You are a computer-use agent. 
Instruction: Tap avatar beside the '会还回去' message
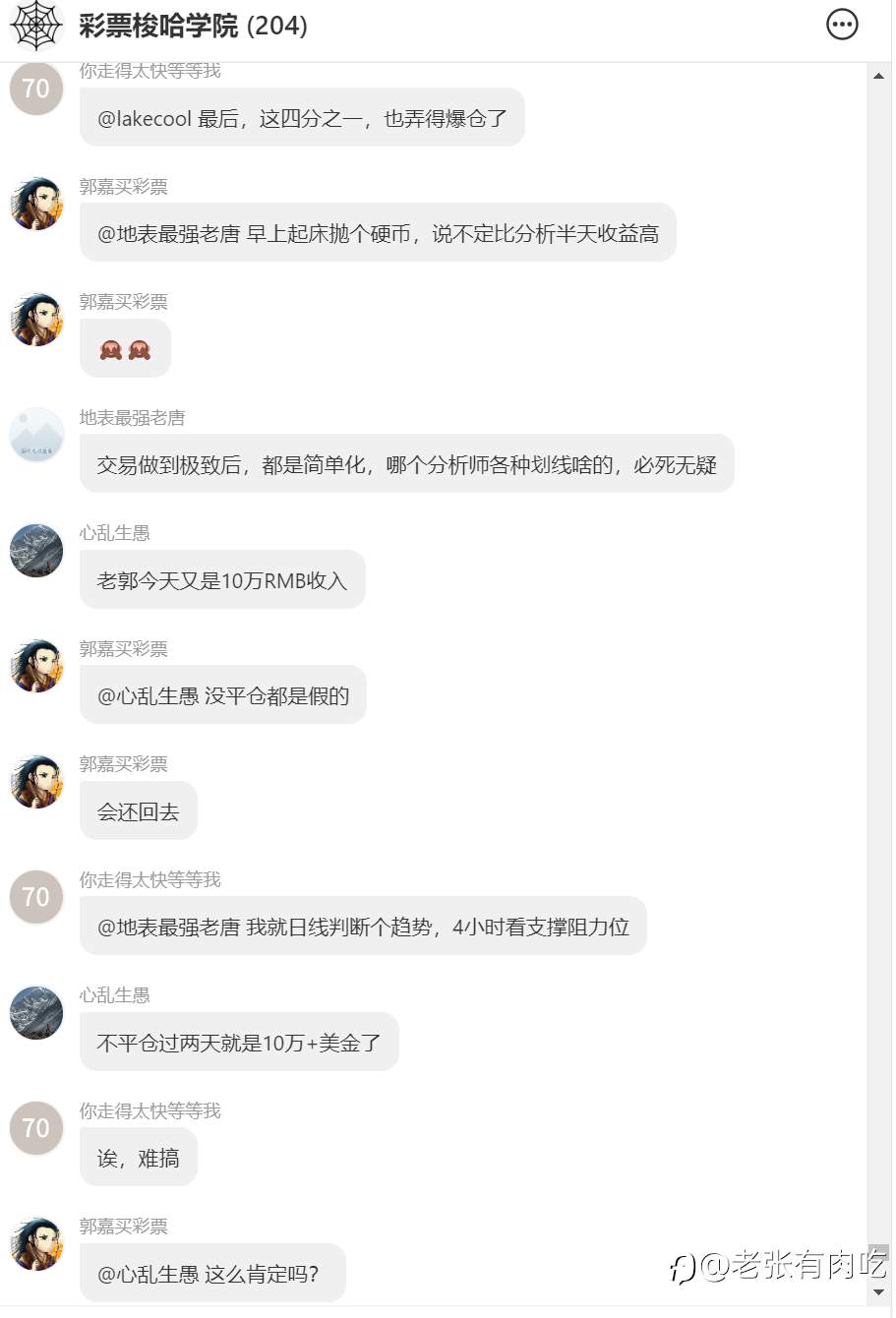pos(36,781)
